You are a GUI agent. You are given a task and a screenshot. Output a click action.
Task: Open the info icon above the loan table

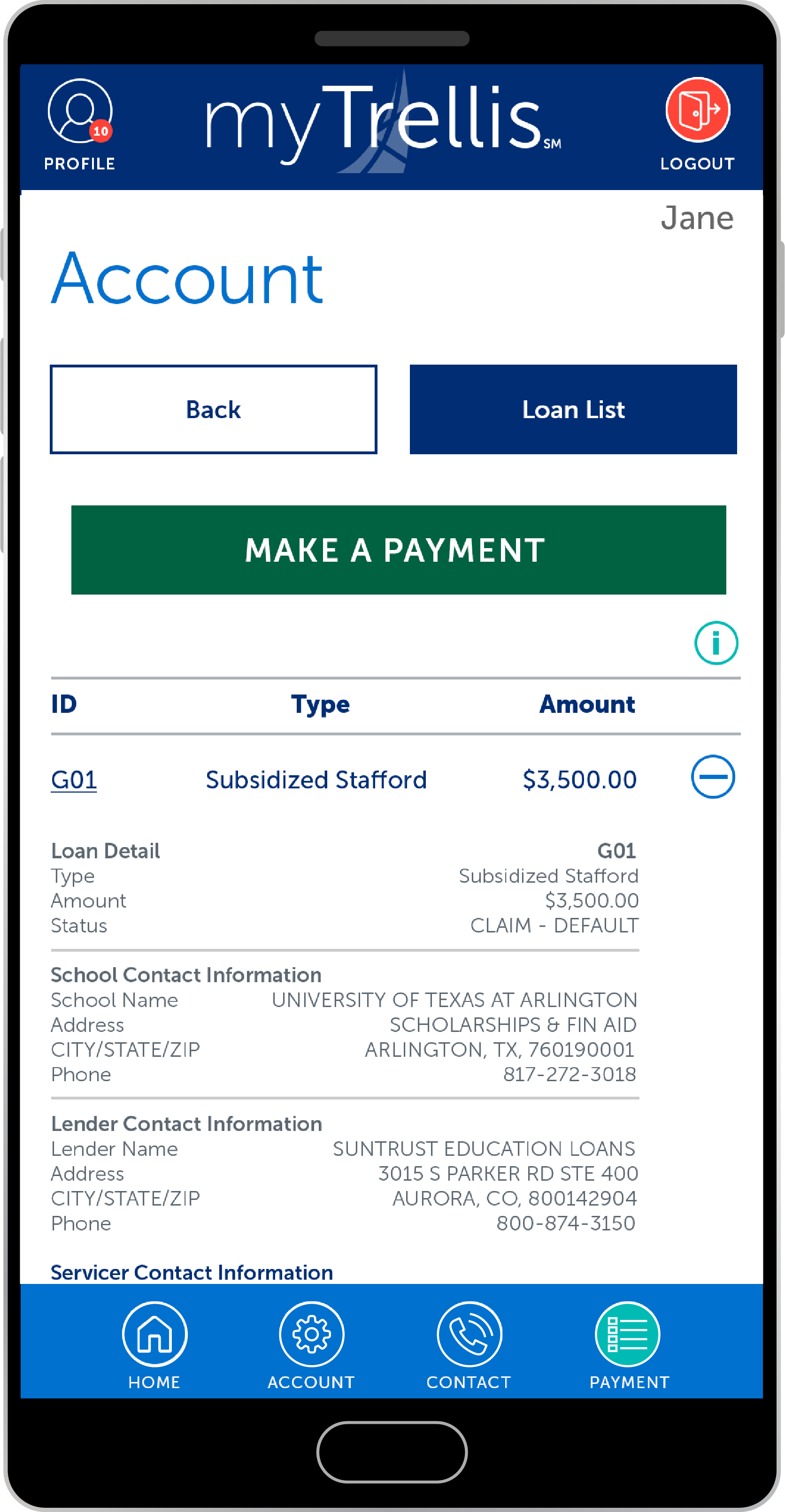716,643
